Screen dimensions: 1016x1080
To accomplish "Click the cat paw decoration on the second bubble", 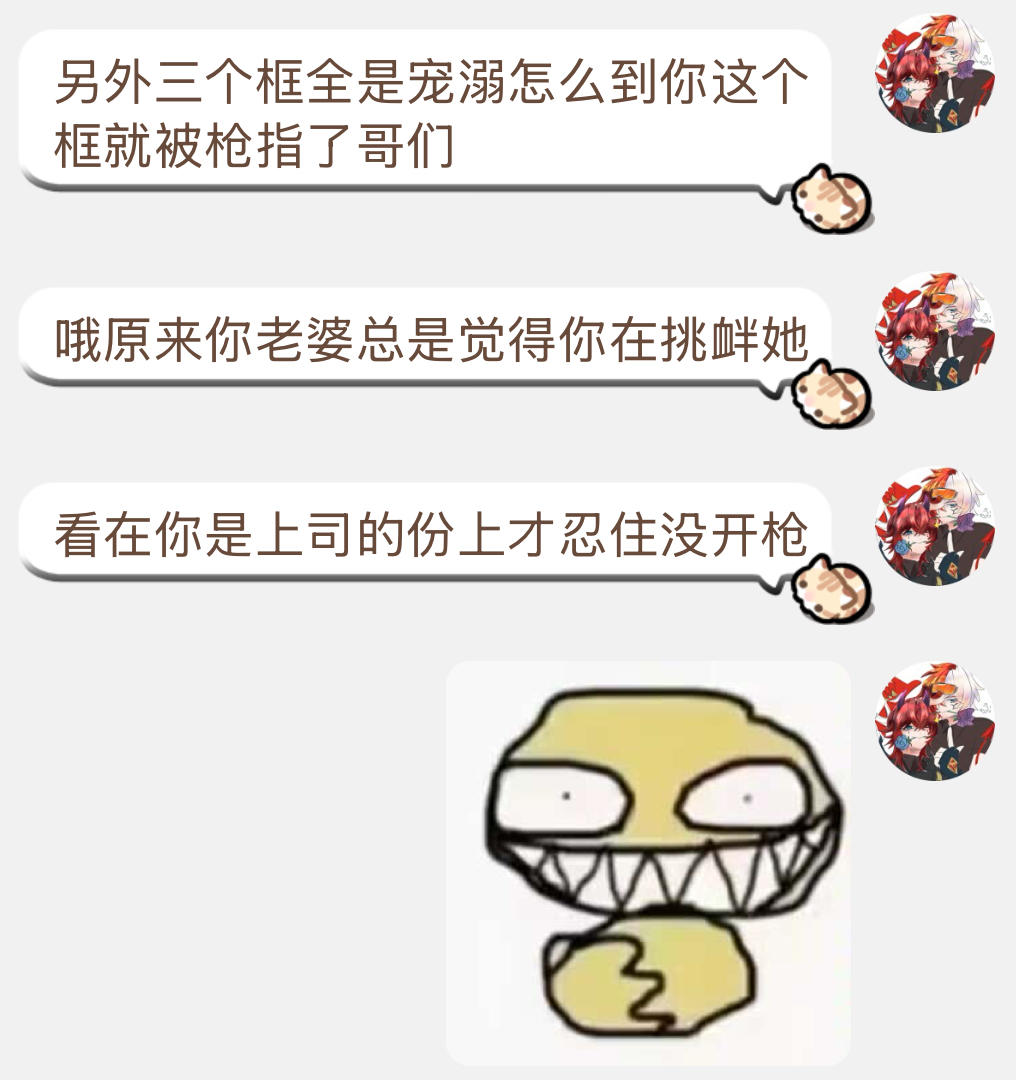I will click(x=830, y=392).
